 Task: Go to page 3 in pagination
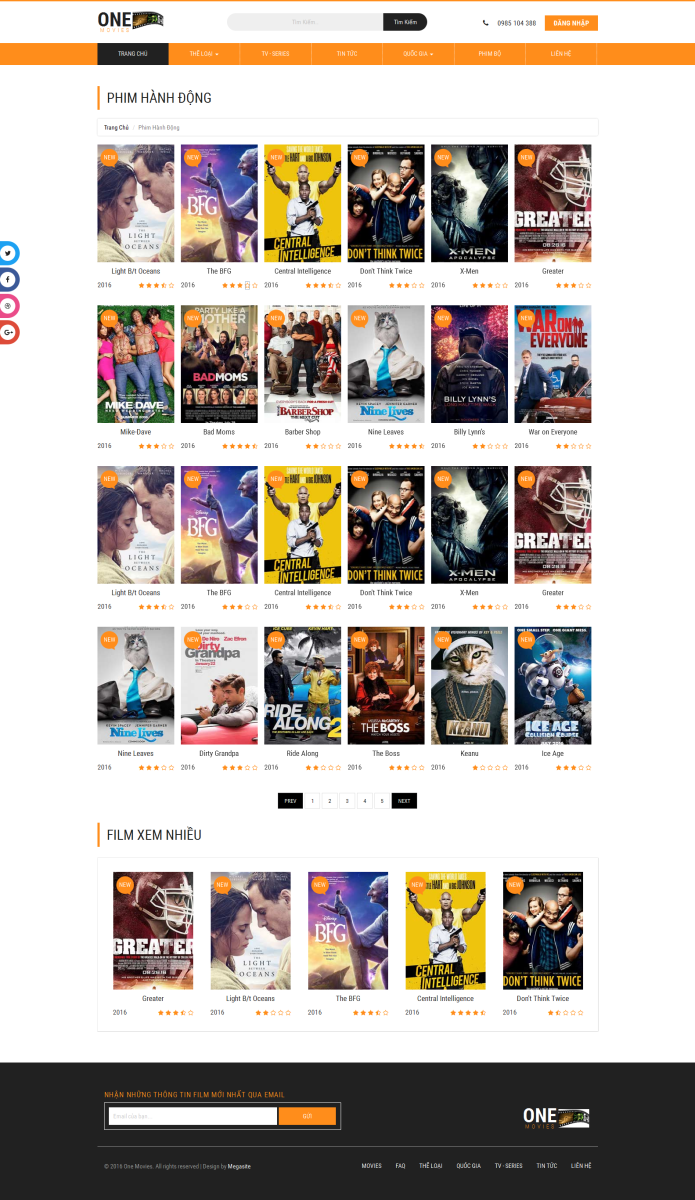tap(347, 801)
